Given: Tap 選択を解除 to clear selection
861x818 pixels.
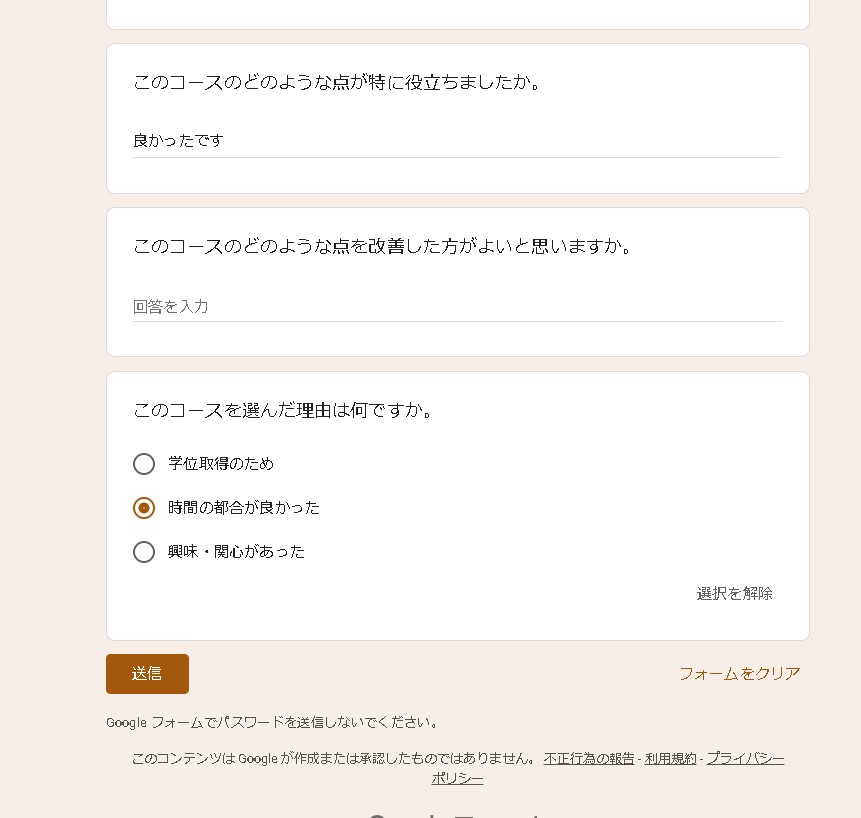Looking at the screenshot, I should click(734, 594).
